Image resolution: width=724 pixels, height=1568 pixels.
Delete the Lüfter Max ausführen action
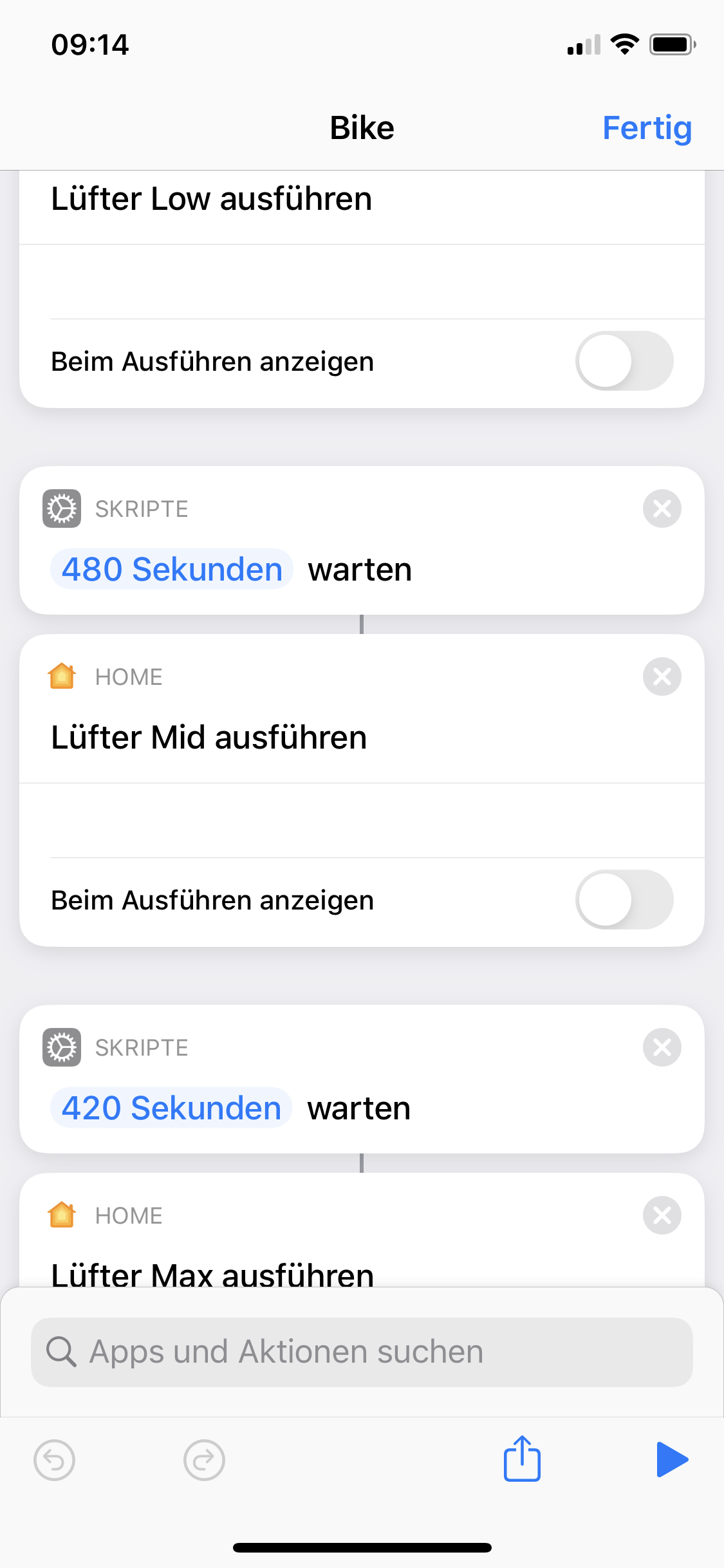point(662,1215)
